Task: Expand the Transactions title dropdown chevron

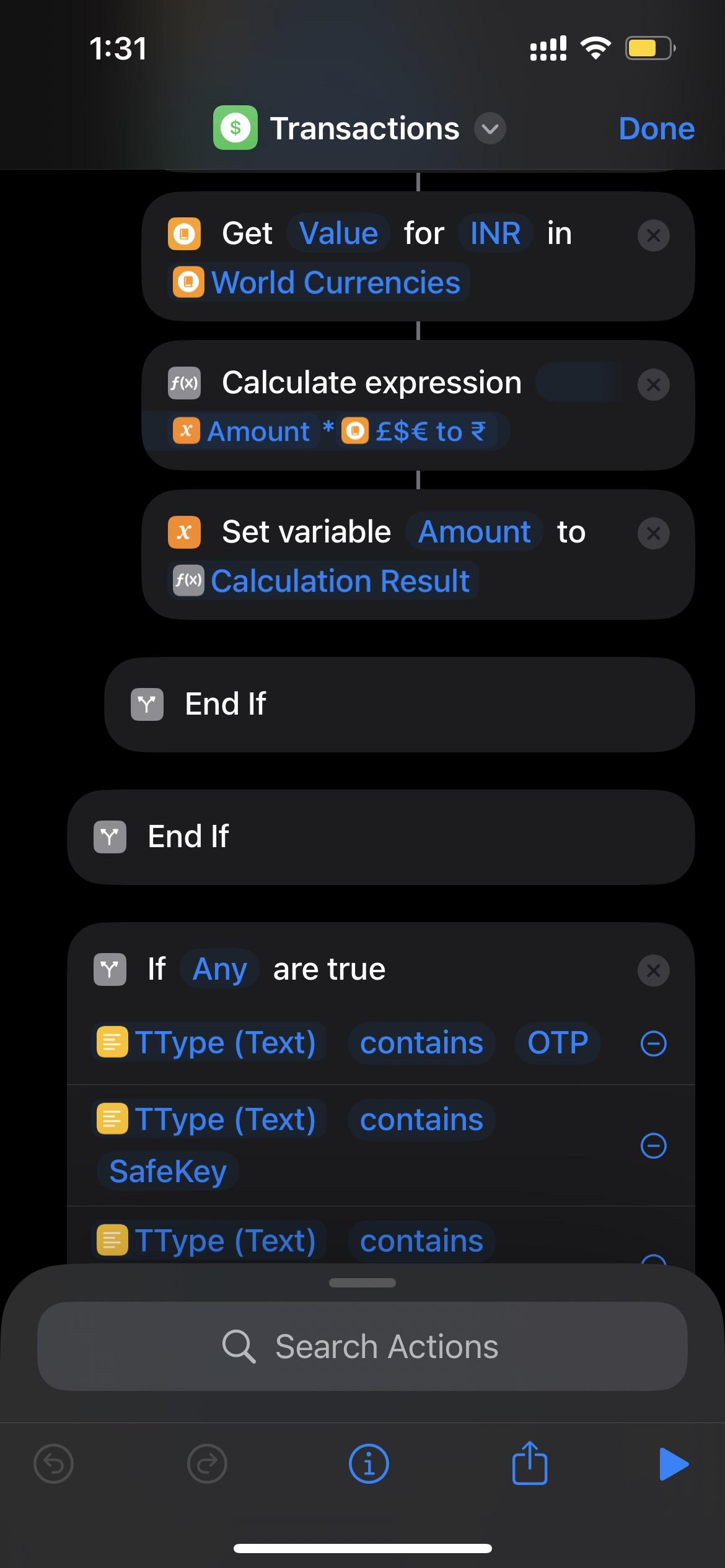Action: point(490,129)
